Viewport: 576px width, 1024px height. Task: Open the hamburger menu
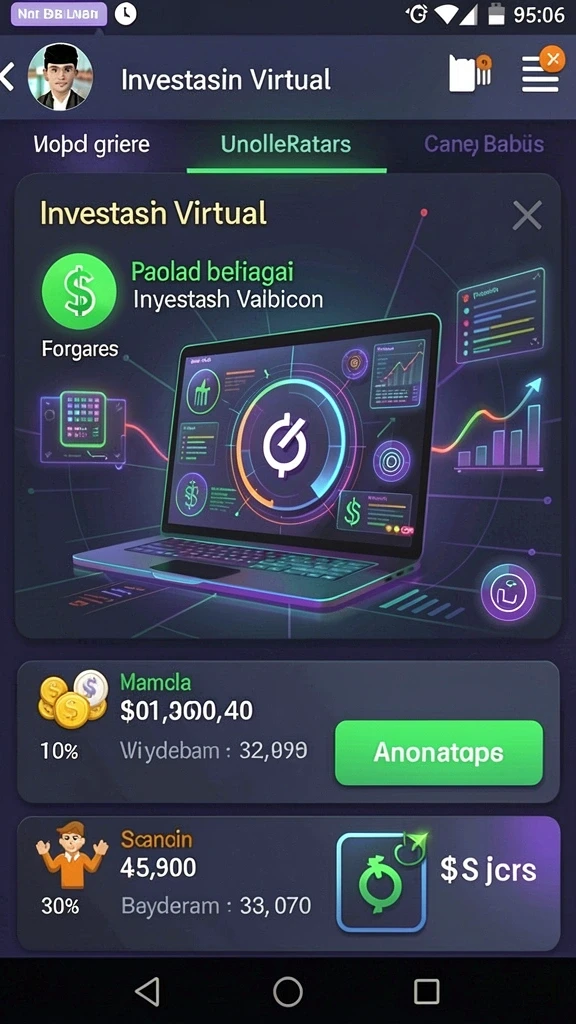pyautogui.click(x=540, y=73)
